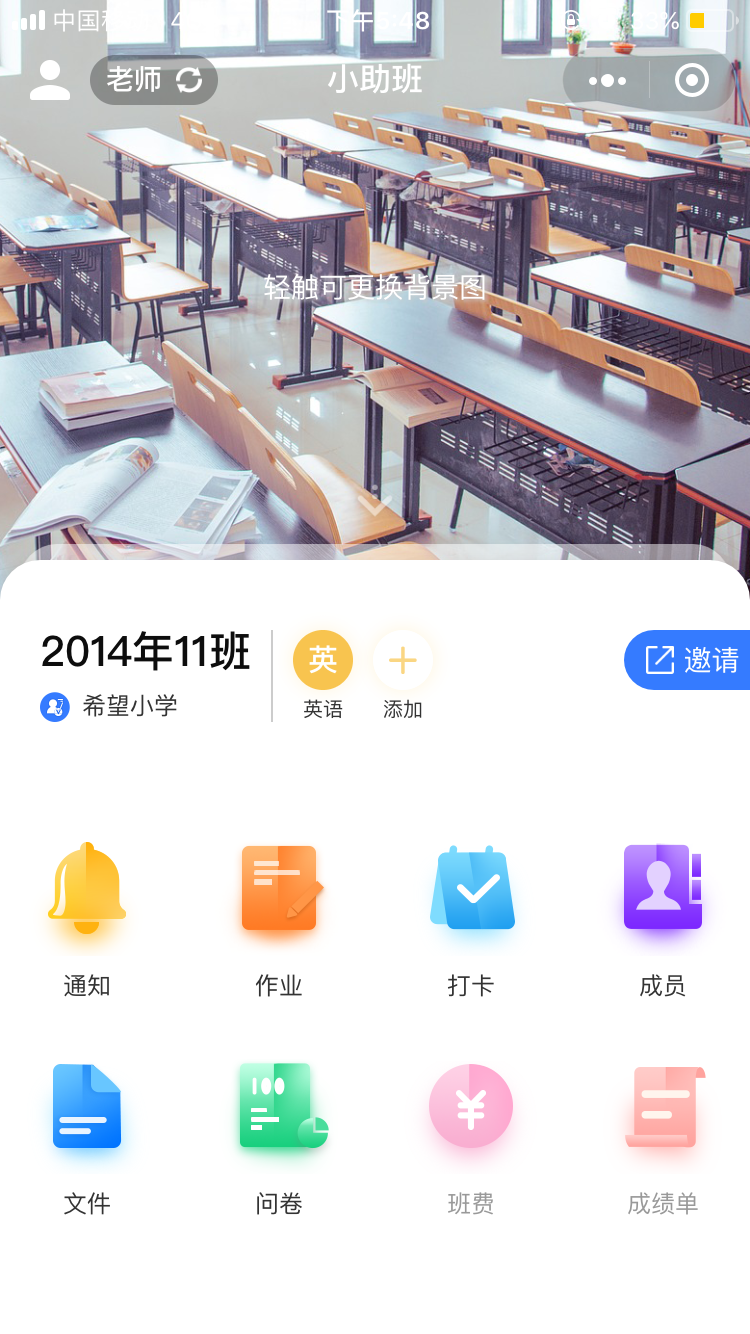750x1334 pixels.
Task: Tap the 邀请 invite button
Action: [x=691, y=660]
